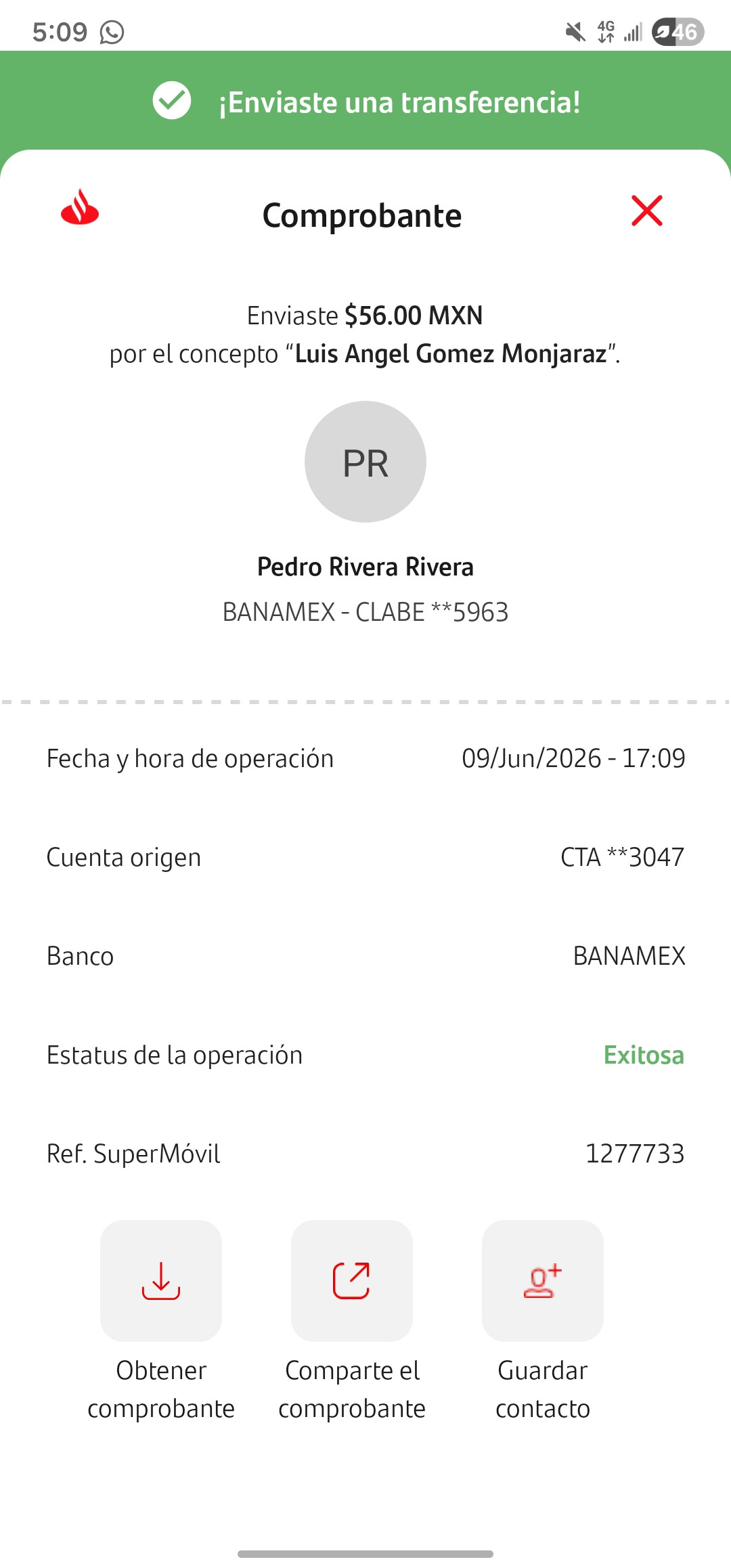
Task: Download the receipt via Obtener comprobante
Action: point(161,1280)
